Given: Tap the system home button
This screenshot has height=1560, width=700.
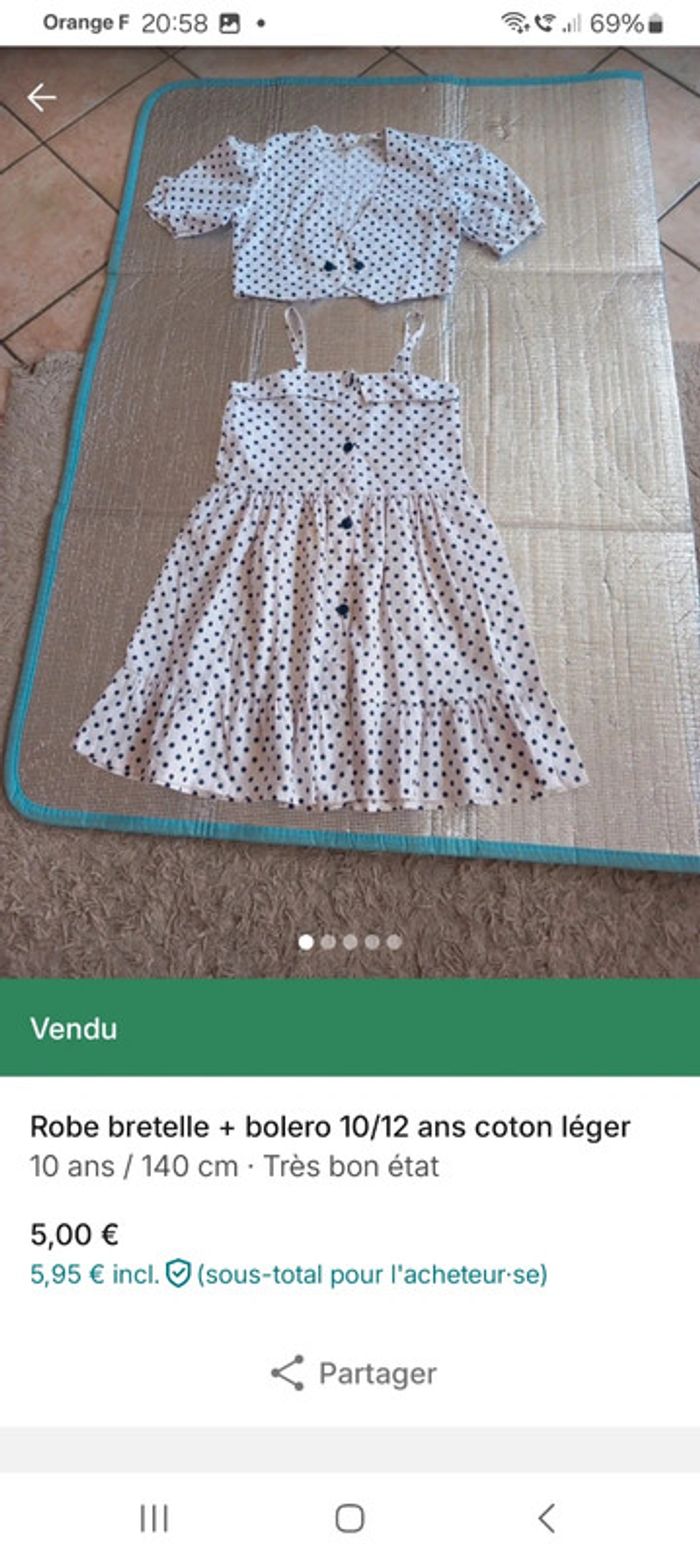Looking at the screenshot, I should [x=349, y=1518].
